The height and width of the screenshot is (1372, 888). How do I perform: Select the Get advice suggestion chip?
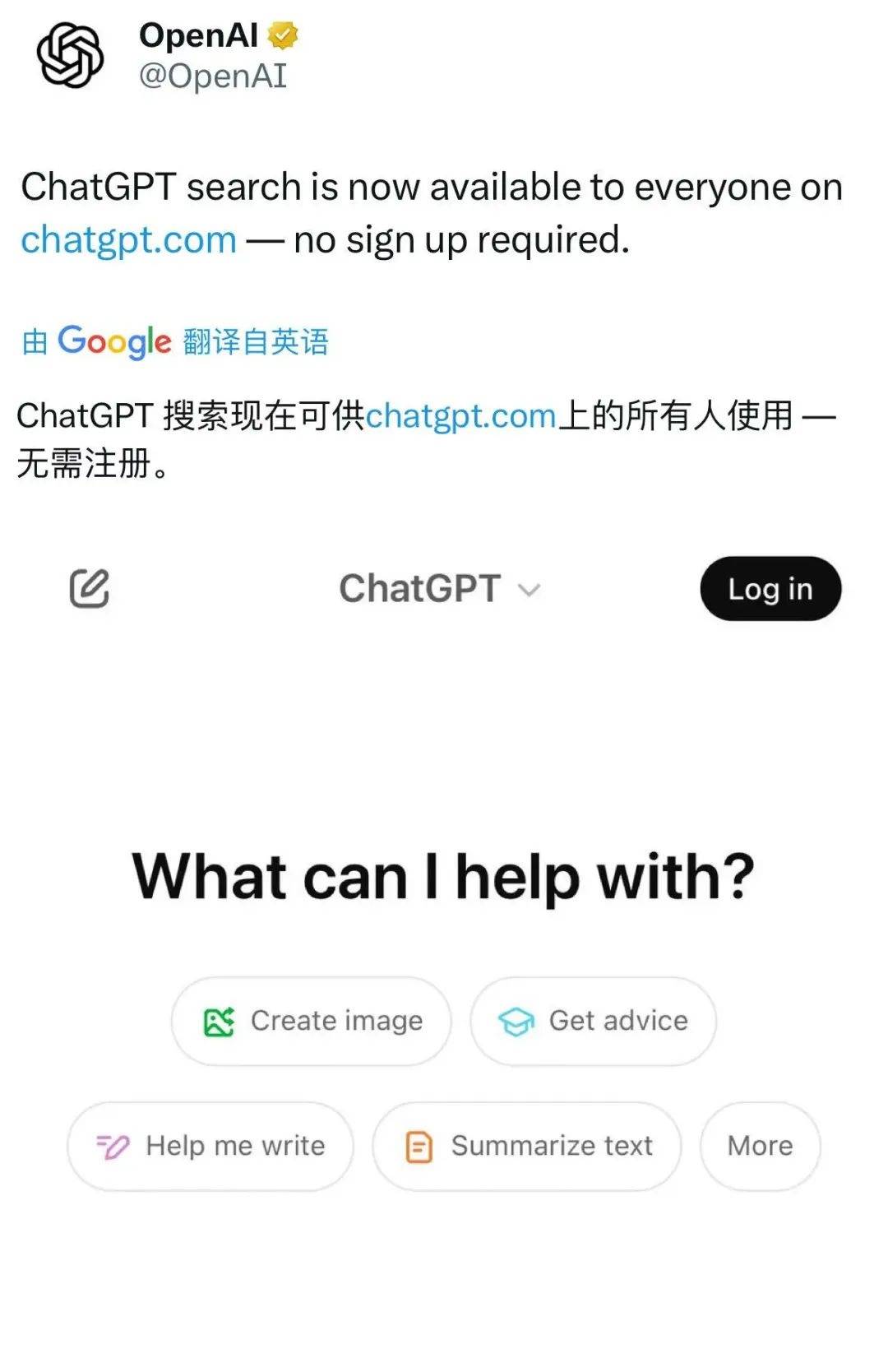click(x=594, y=1020)
